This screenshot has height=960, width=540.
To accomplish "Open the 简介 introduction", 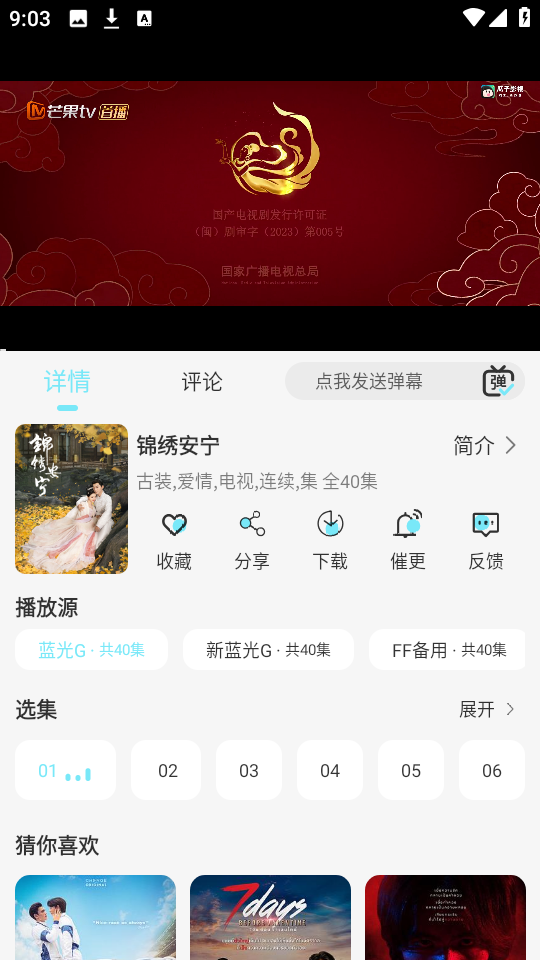I will pos(485,446).
